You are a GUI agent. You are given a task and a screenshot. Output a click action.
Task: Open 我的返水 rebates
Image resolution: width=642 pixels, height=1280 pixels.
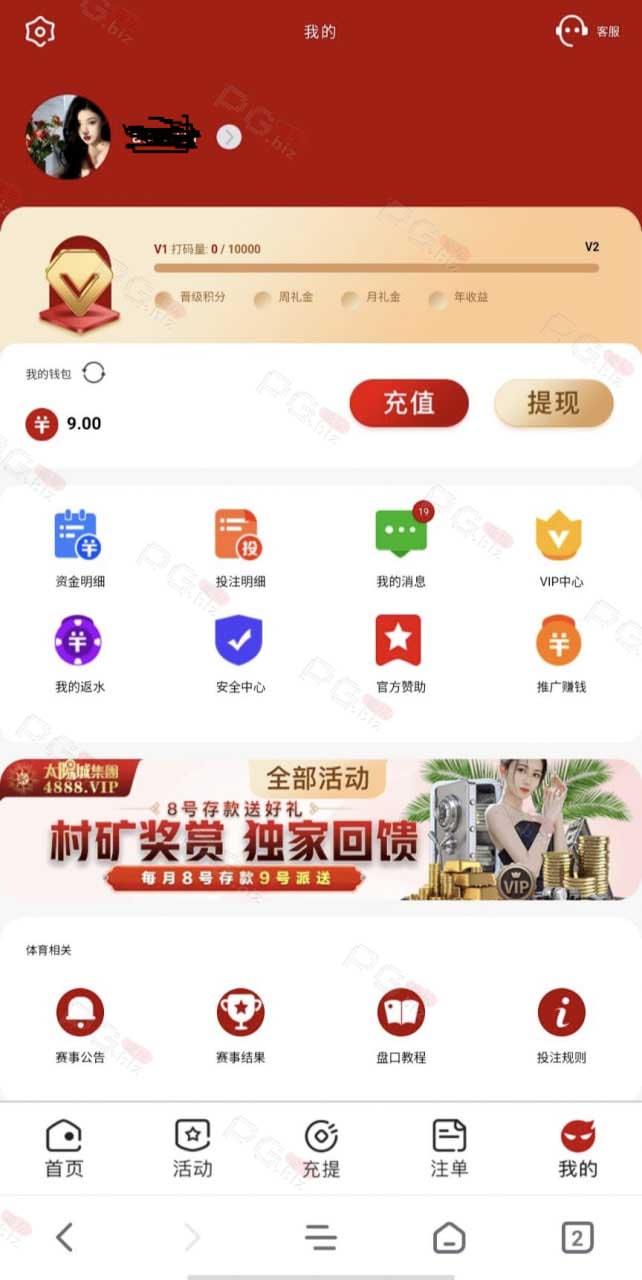click(x=79, y=654)
